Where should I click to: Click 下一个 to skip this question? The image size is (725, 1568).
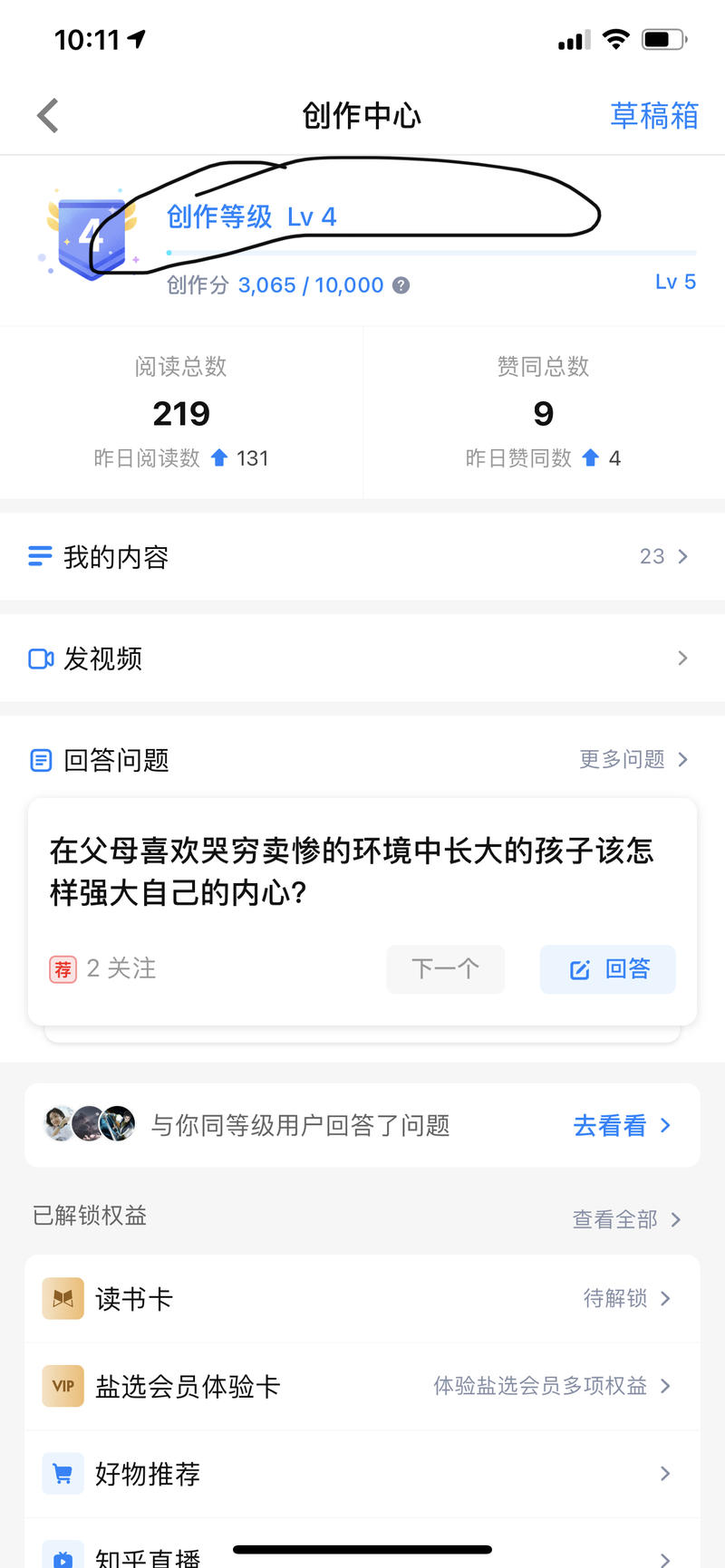(x=445, y=969)
